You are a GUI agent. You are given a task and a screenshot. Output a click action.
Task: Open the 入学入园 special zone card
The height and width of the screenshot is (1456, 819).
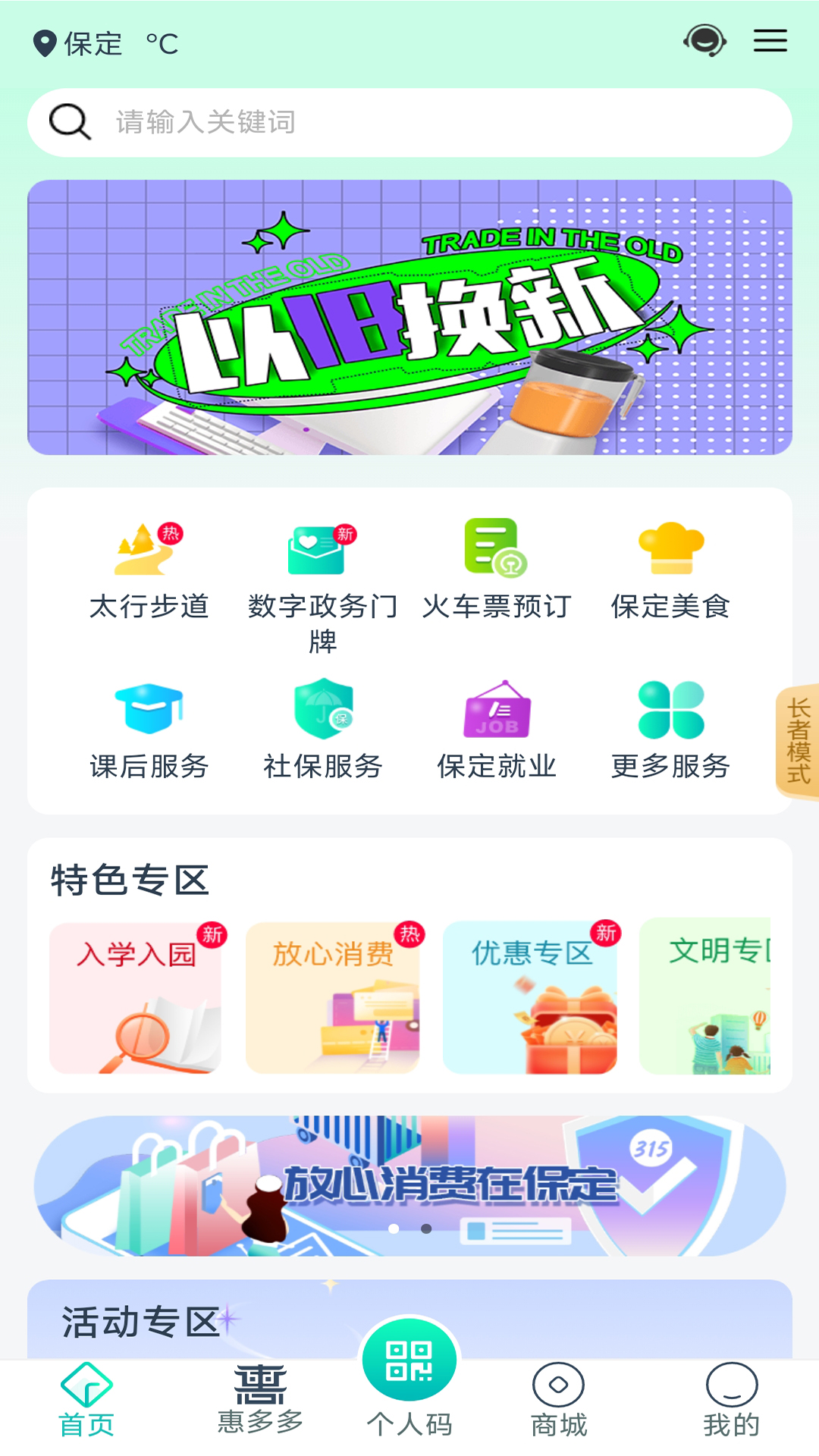point(136,998)
